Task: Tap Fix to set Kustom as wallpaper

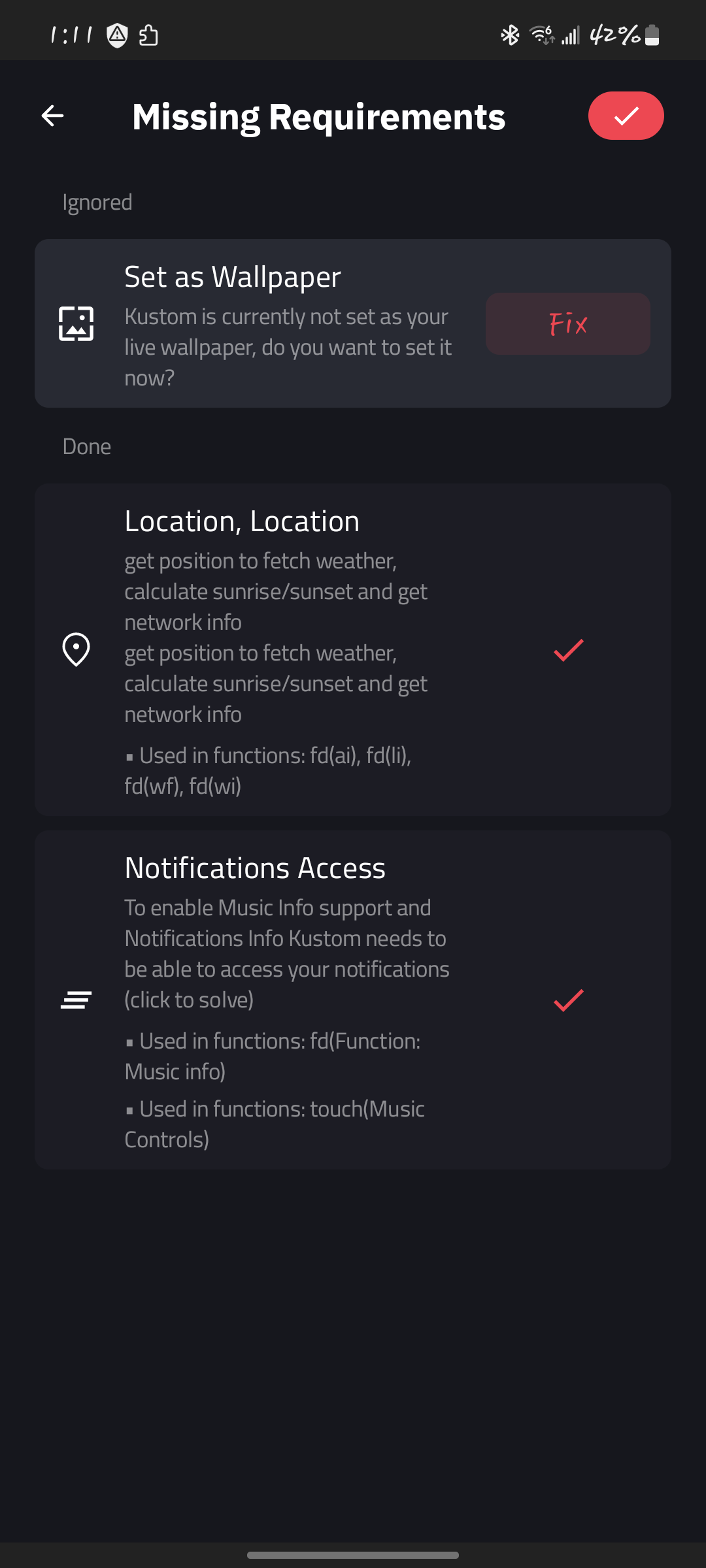Action: coord(567,324)
